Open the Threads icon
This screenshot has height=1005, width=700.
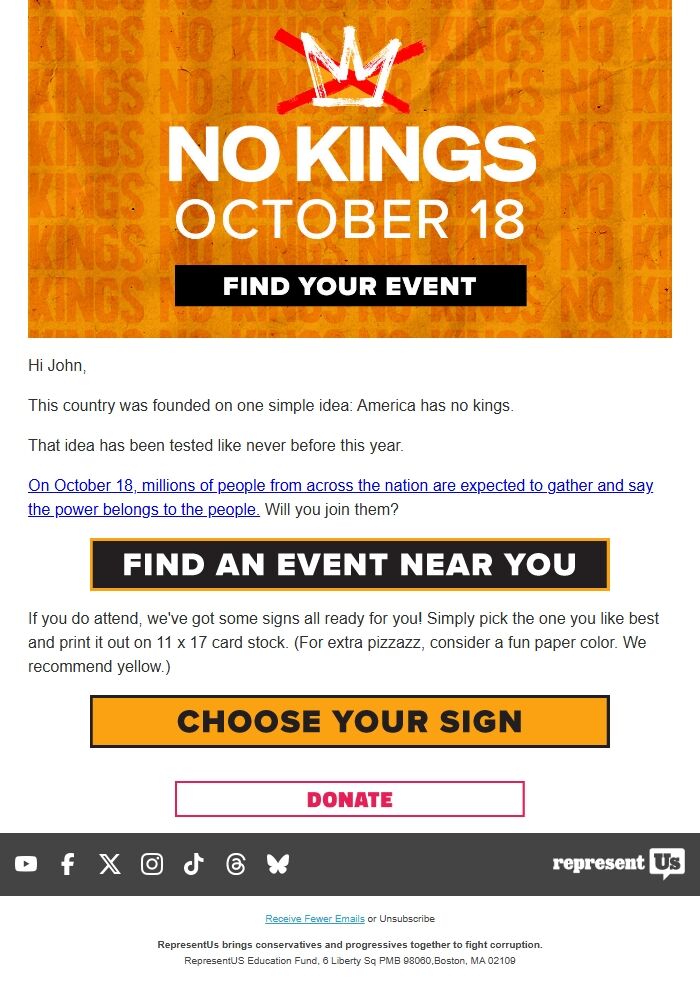236,864
